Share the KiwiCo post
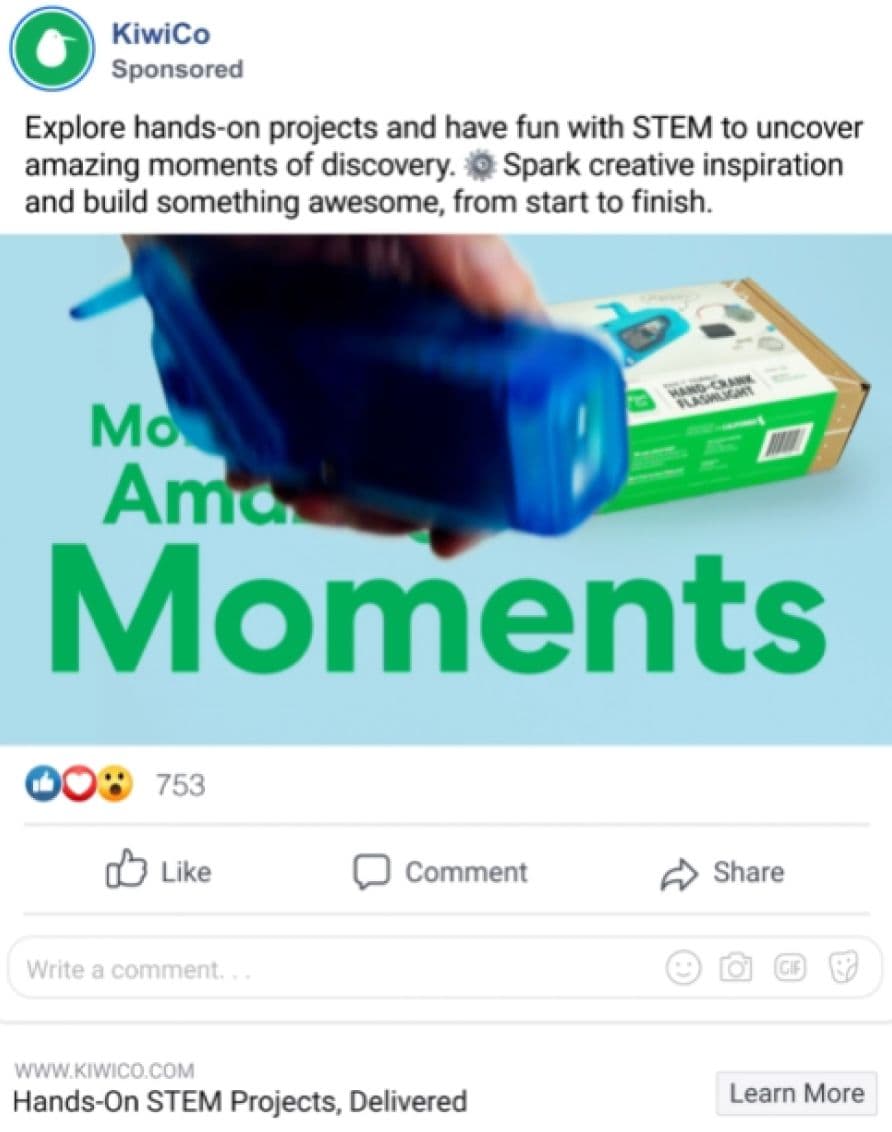The image size is (892, 1132). tap(722, 872)
